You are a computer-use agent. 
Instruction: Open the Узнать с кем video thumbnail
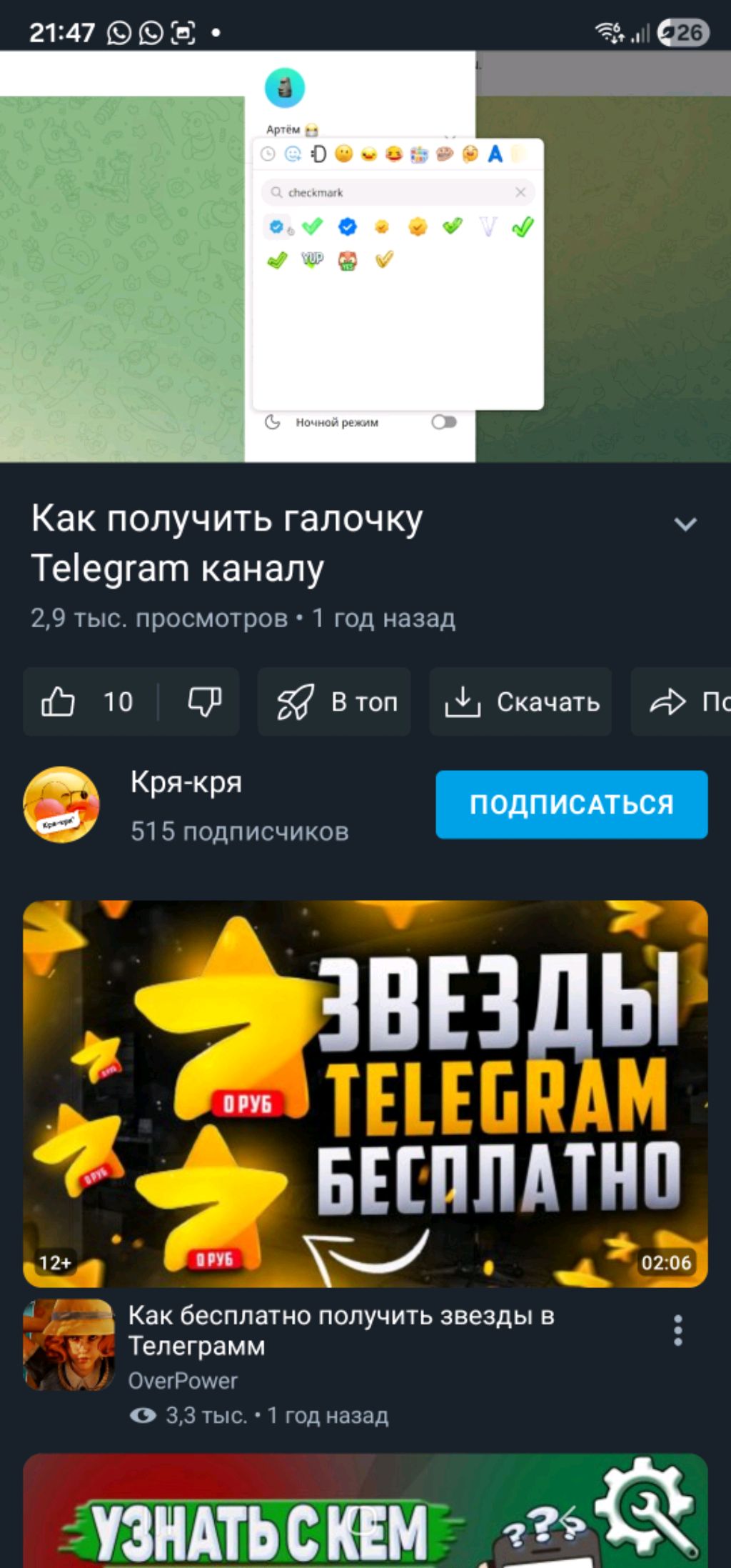[x=365, y=1514]
